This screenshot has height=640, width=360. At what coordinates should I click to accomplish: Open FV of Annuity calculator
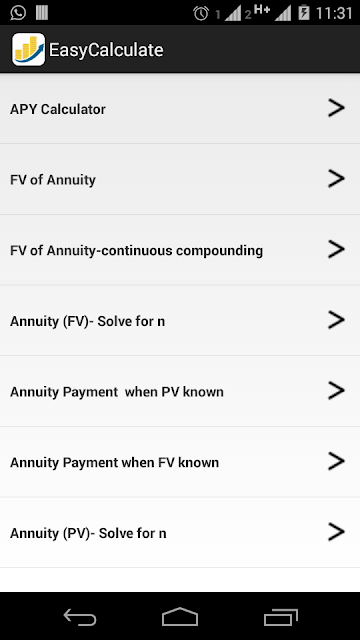tap(180, 179)
